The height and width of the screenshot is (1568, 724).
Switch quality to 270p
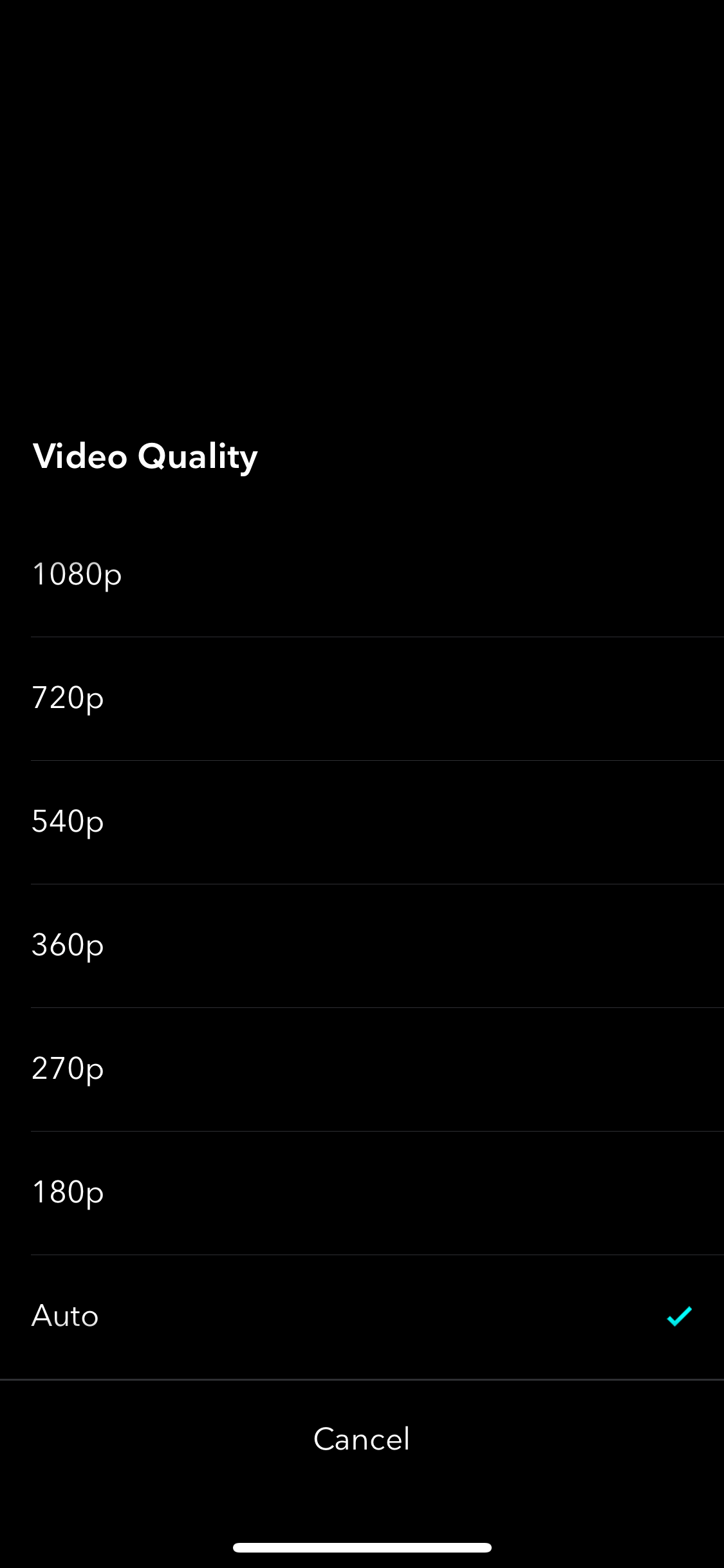click(362, 1069)
